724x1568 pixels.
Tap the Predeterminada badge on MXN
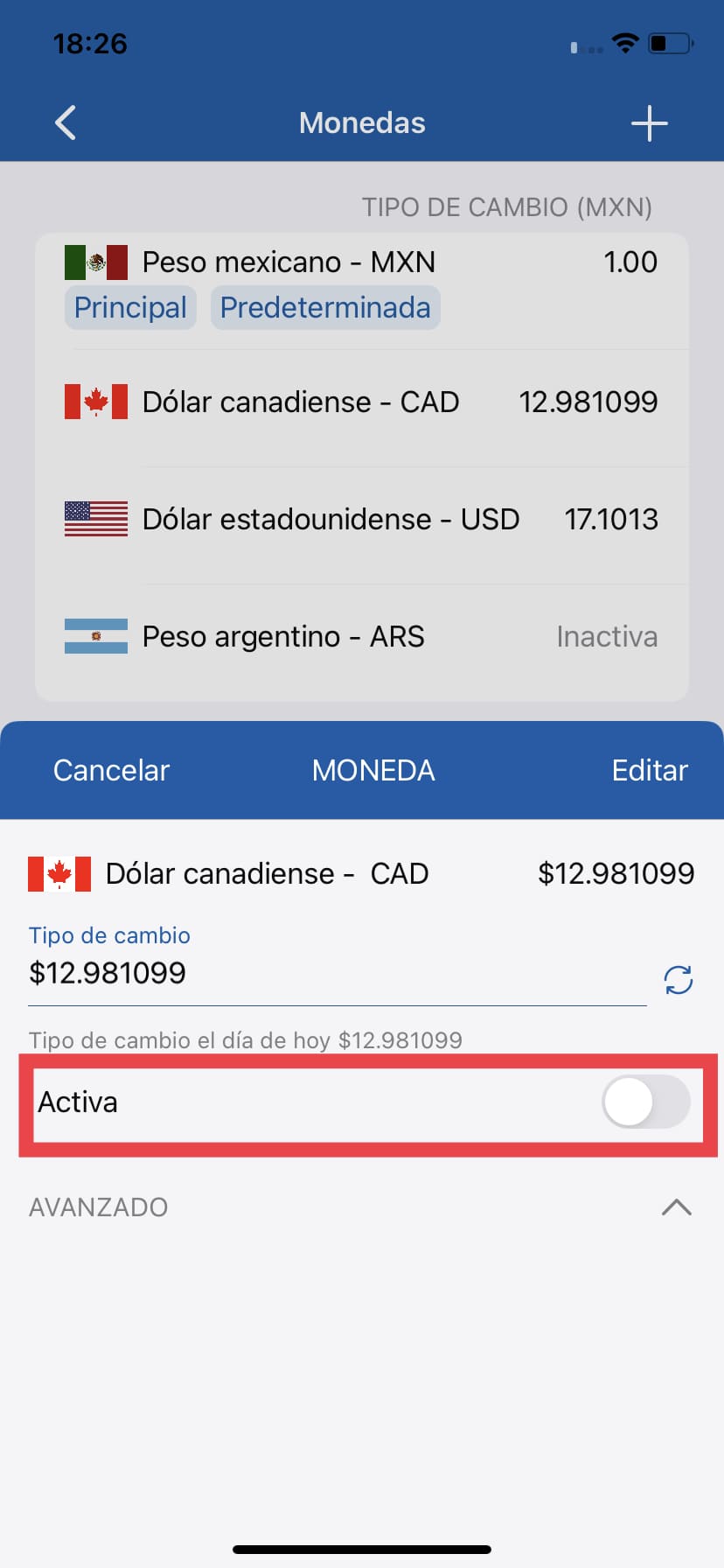(x=324, y=307)
